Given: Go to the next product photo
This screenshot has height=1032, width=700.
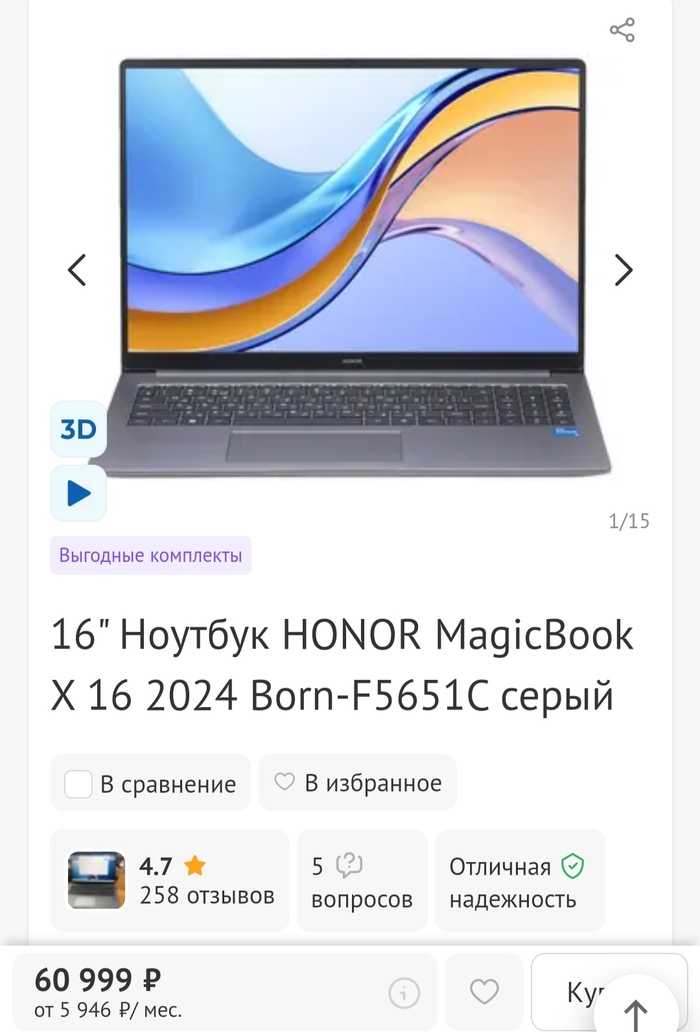Looking at the screenshot, I should 623,270.
